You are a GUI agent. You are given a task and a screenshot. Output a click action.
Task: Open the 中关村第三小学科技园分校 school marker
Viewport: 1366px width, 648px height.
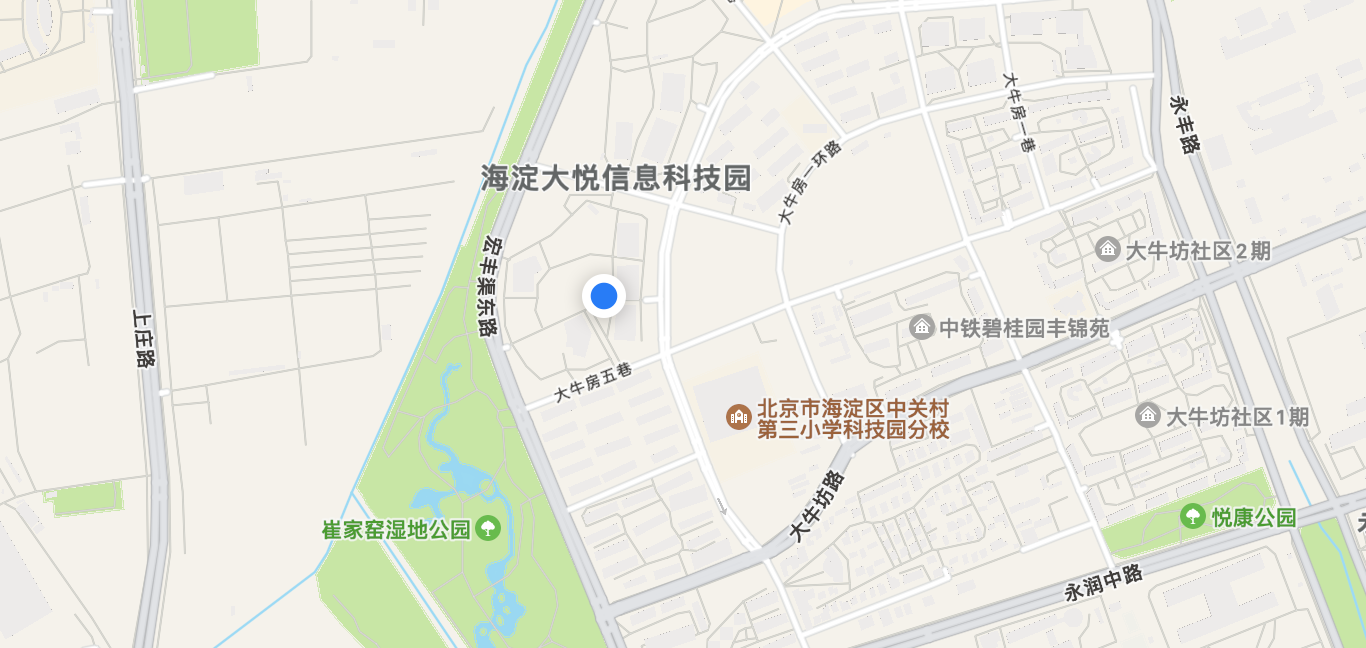[739, 416]
